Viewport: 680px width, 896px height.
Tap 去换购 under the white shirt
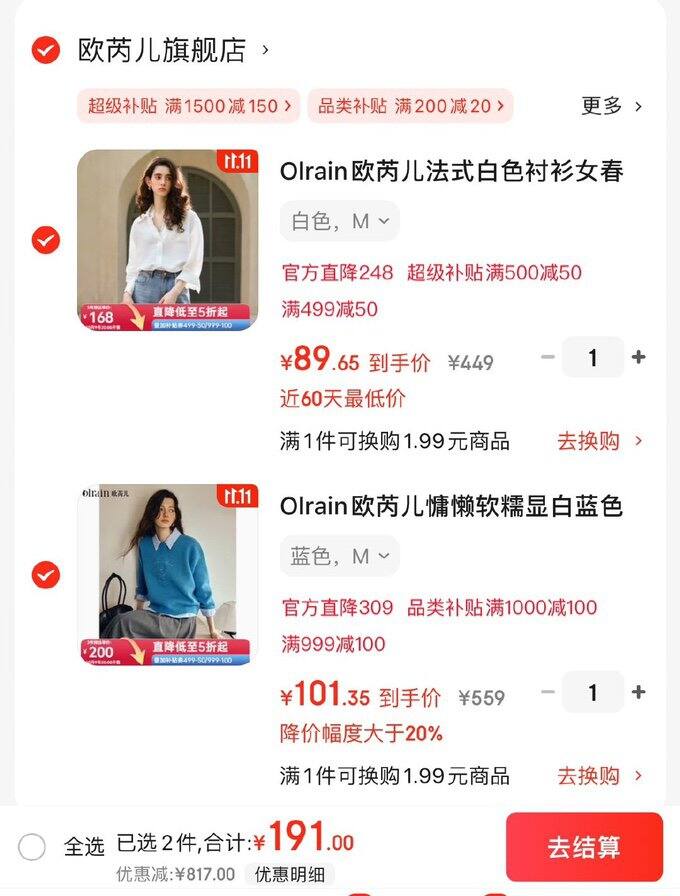tap(600, 441)
